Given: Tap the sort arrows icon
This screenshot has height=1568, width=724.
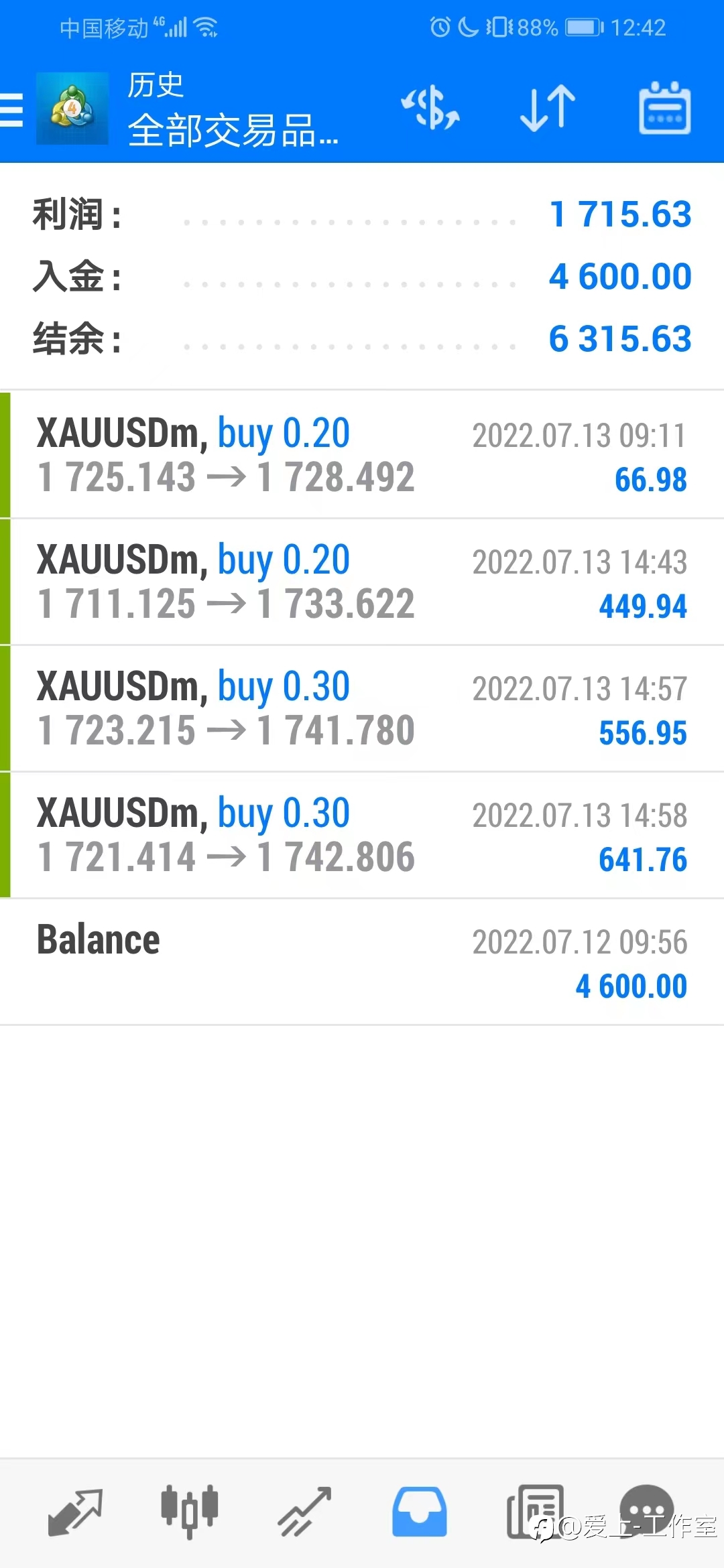Looking at the screenshot, I should pyautogui.click(x=548, y=108).
